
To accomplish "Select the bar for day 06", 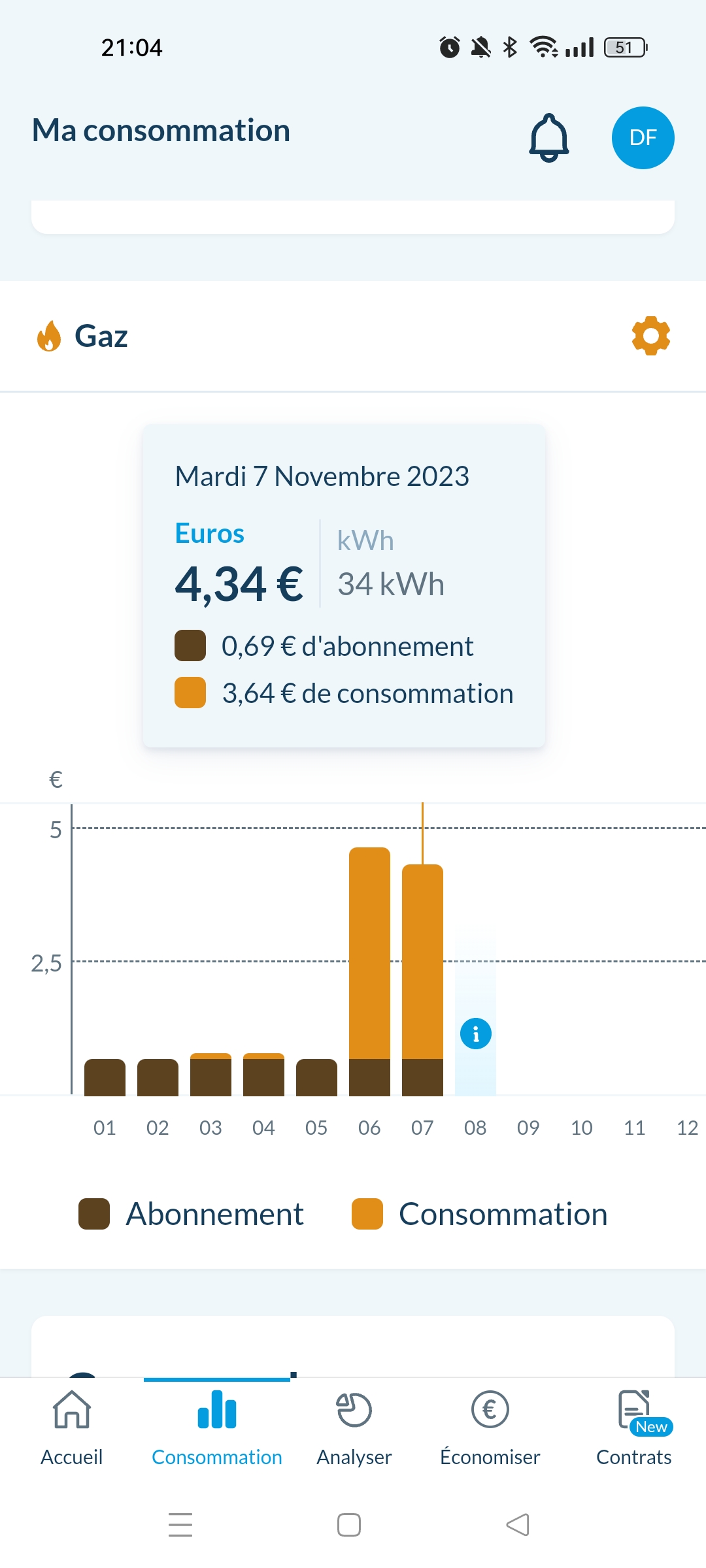I will (369, 971).
